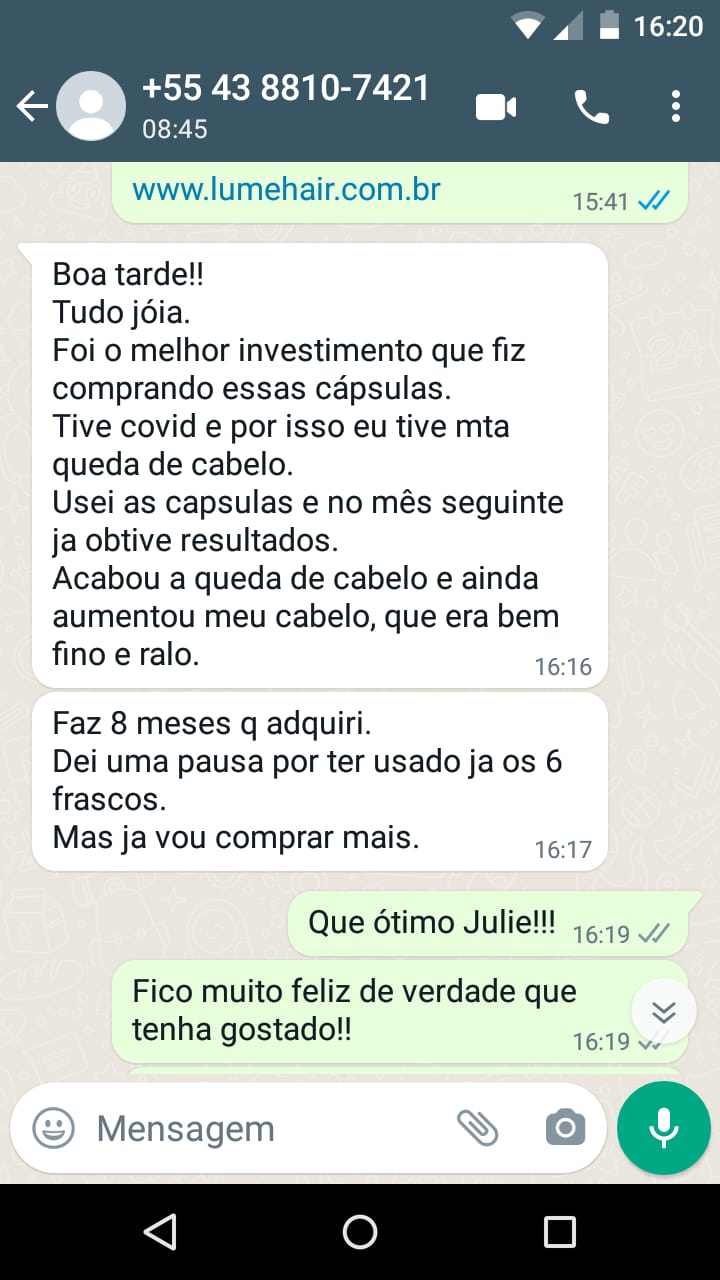Open the emoji picker
This screenshot has height=1280, width=720.
click(x=53, y=1129)
